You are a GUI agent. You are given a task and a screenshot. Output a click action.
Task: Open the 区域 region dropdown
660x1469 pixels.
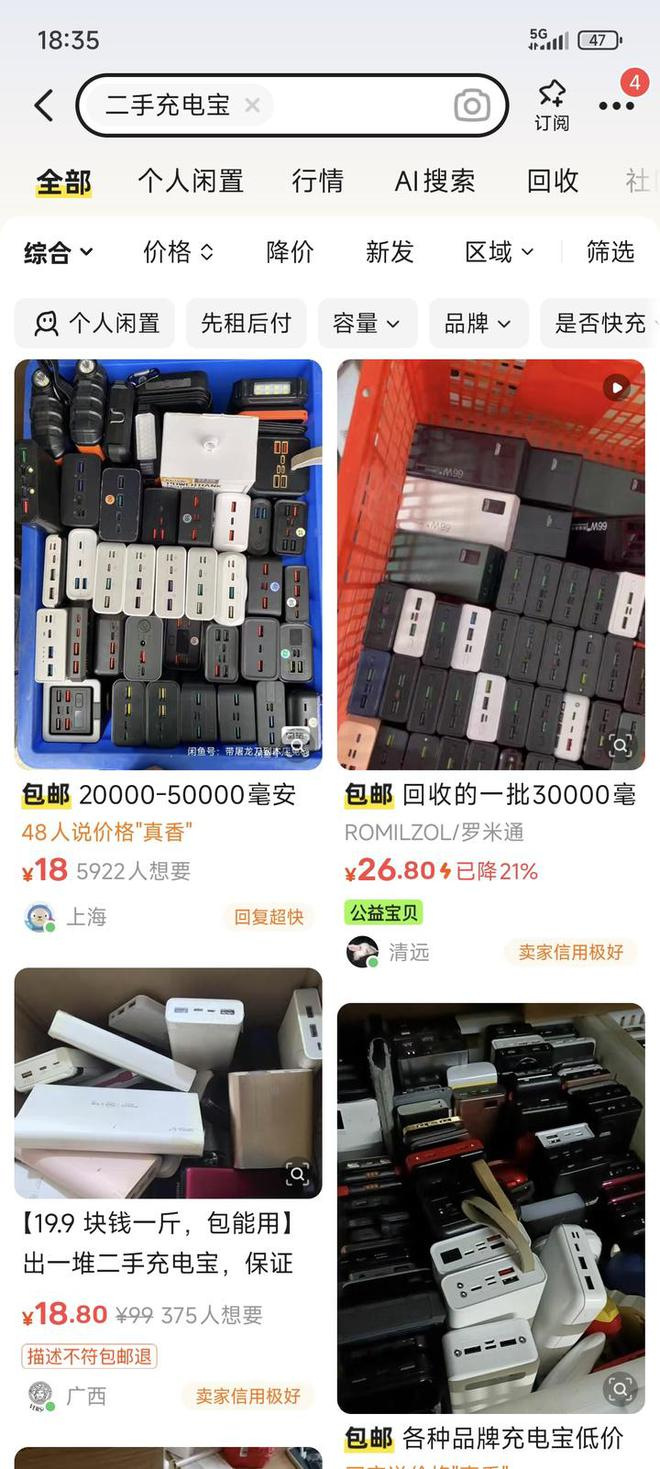[x=499, y=252]
